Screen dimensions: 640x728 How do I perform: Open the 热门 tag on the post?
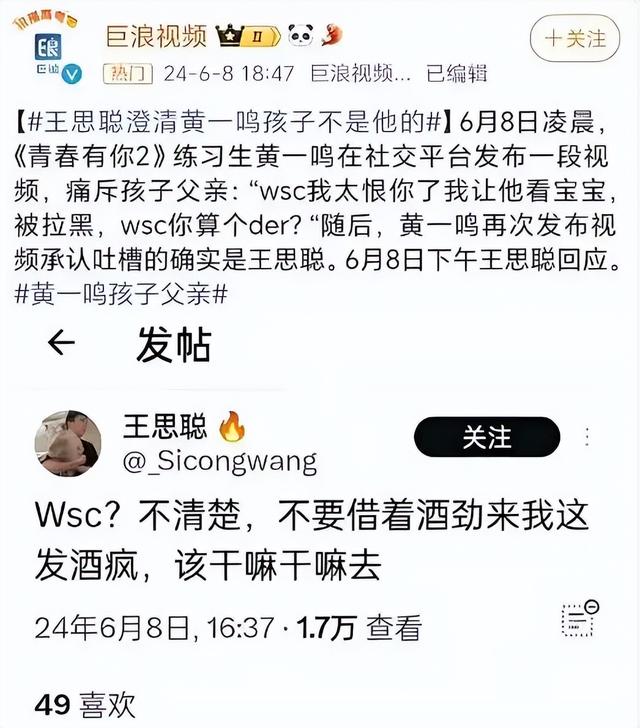(127, 73)
